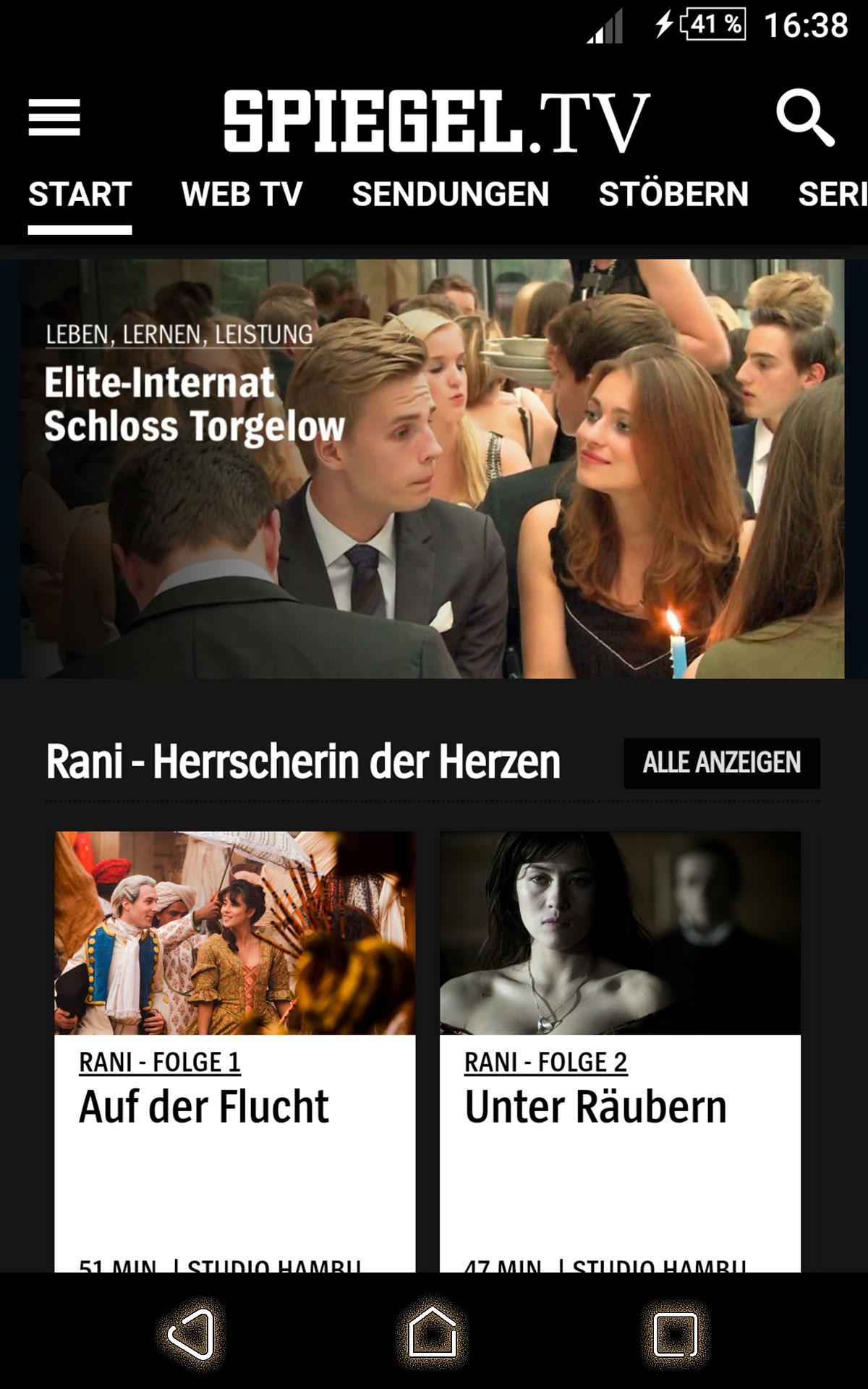This screenshot has height=1389, width=868.
Task: Open the search magnifier
Action: 805,118
